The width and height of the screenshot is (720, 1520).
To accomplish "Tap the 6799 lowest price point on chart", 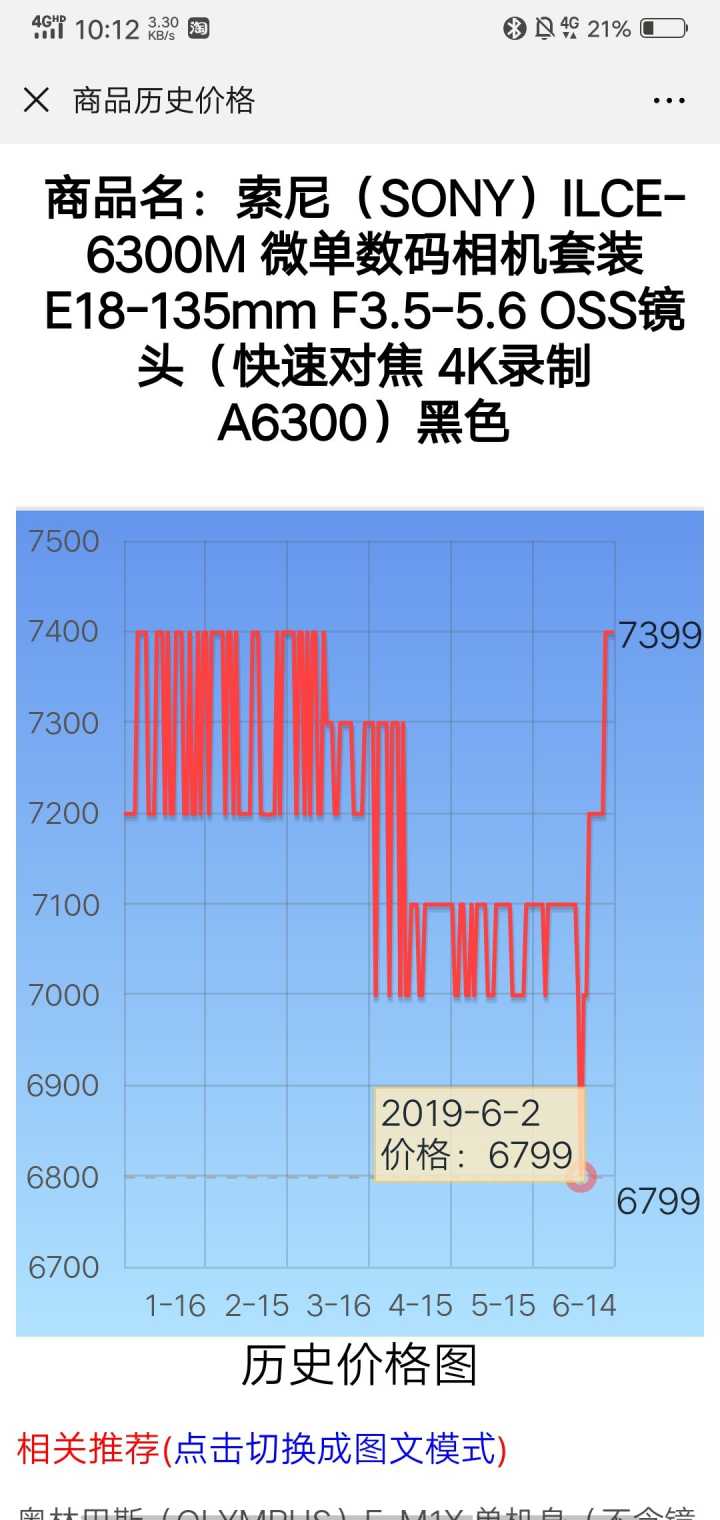I will 581,1177.
